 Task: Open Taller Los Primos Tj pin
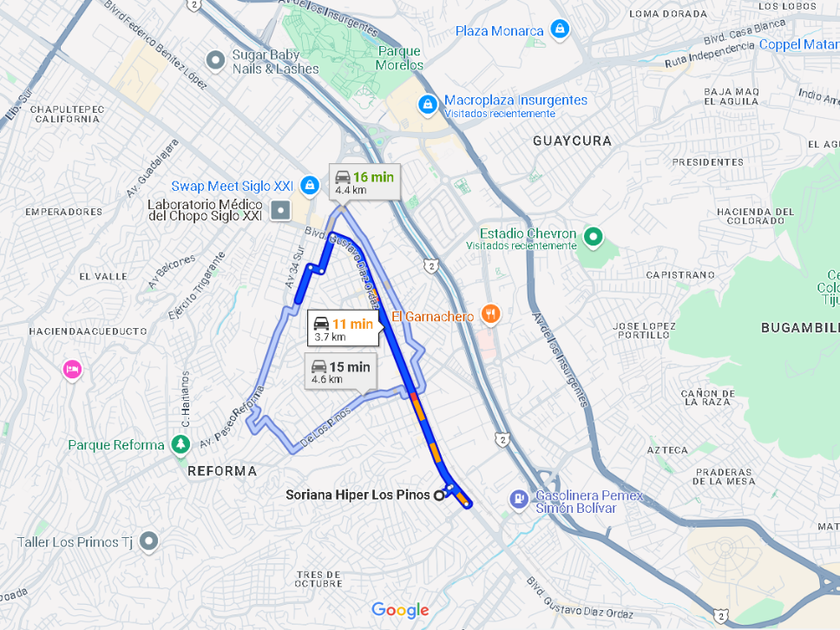click(149, 541)
